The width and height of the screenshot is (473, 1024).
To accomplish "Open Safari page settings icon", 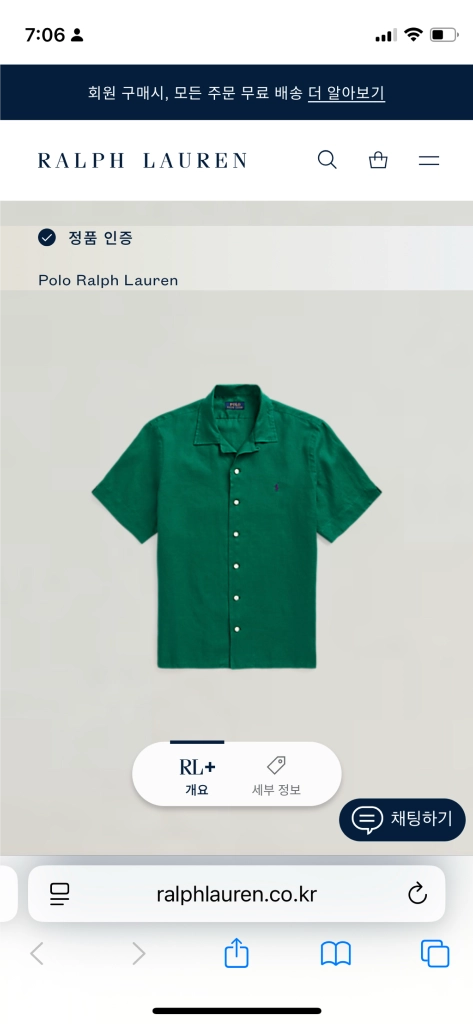I will point(59,894).
